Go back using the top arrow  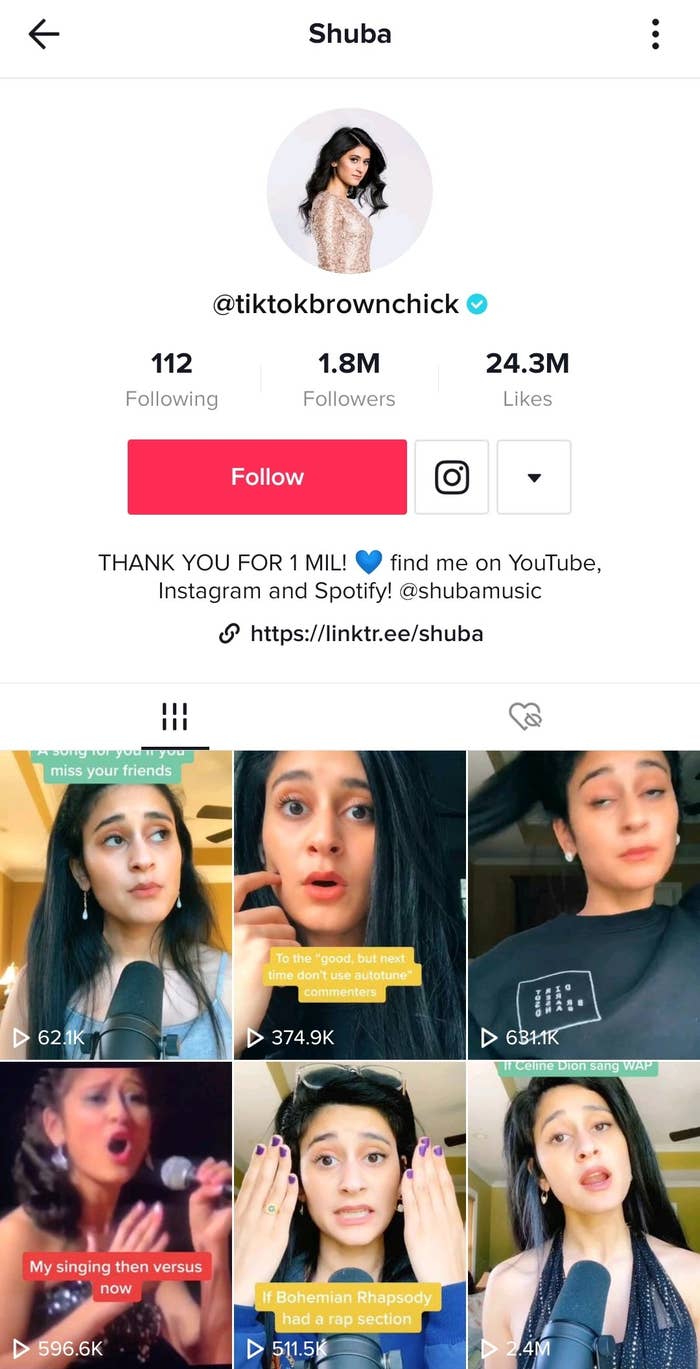[44, 34]
